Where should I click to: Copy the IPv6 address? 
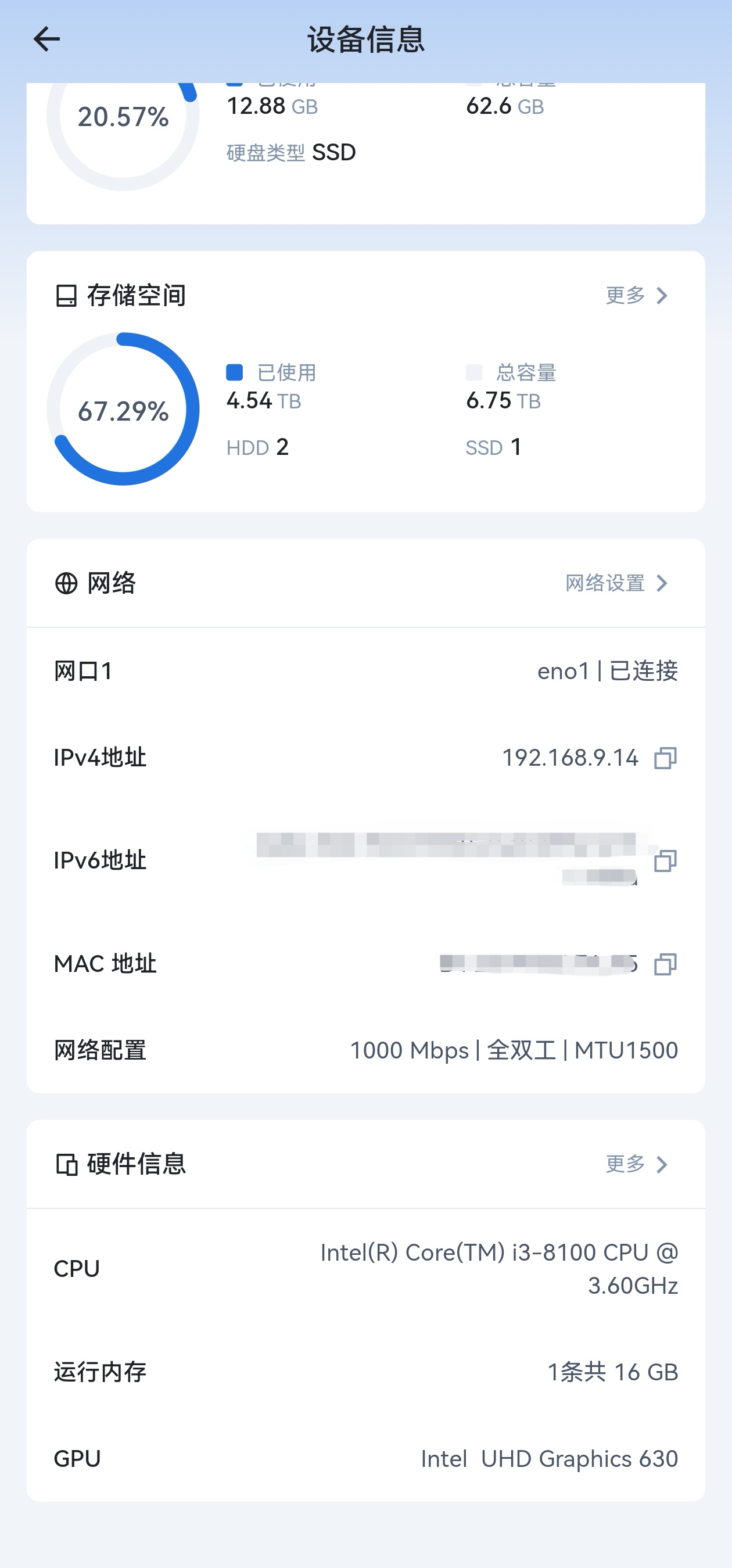[x=665, y=863]
